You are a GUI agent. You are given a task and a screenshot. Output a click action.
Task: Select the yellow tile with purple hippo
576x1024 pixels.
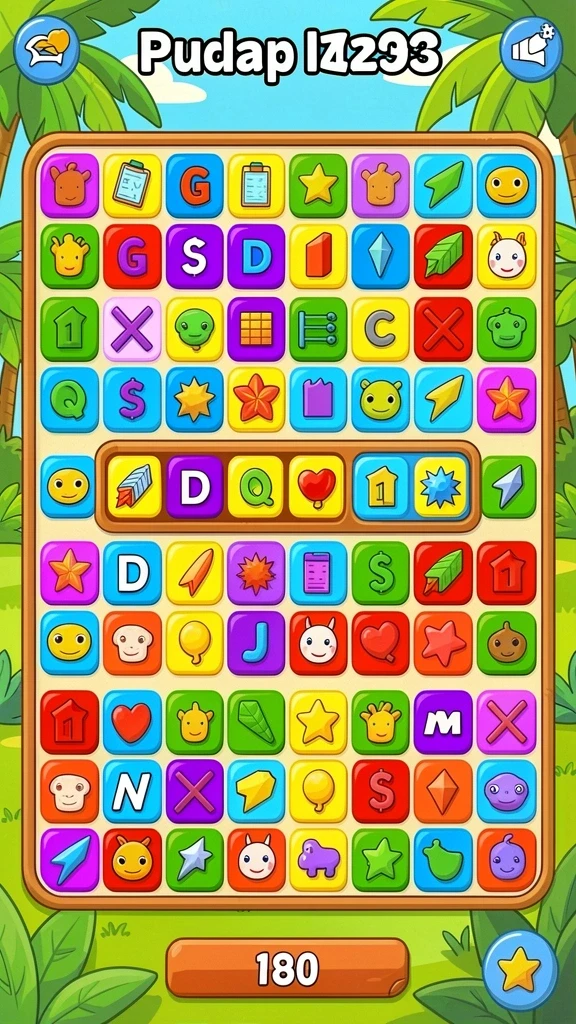point(318,861)
